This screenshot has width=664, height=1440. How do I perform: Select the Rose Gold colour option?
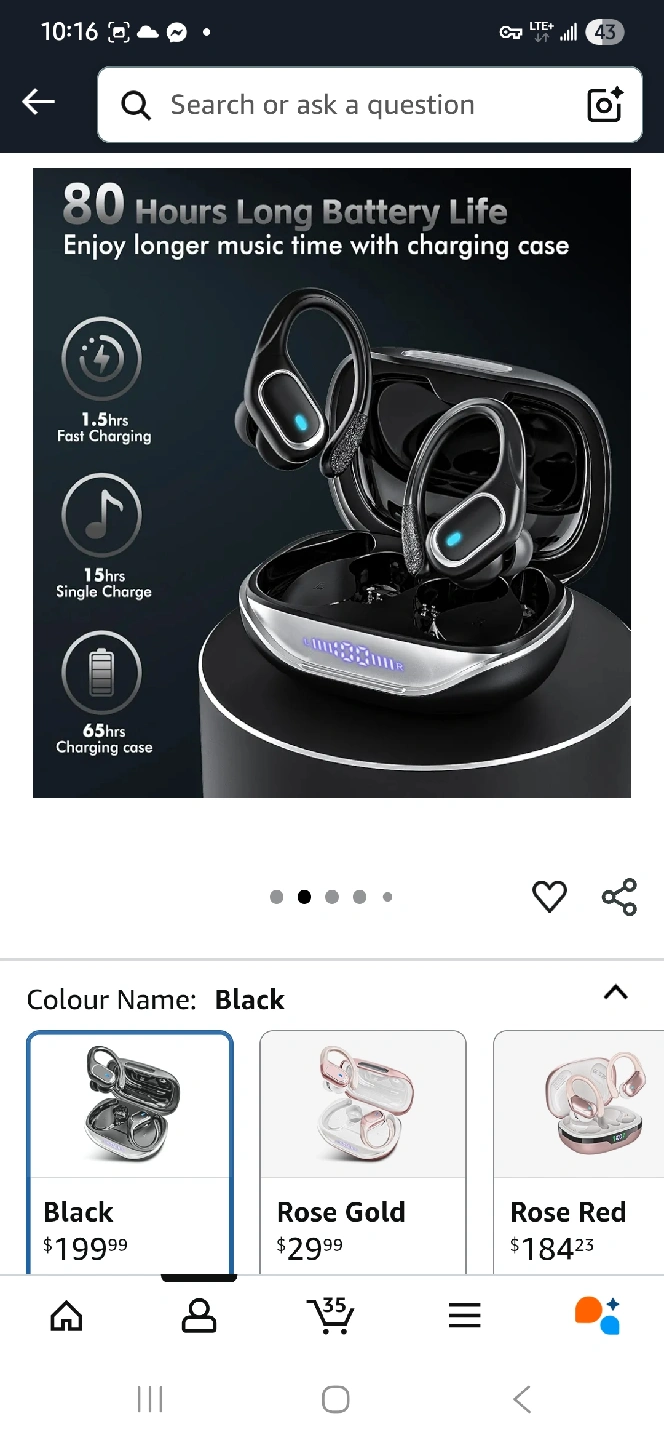pos(363,1152)
